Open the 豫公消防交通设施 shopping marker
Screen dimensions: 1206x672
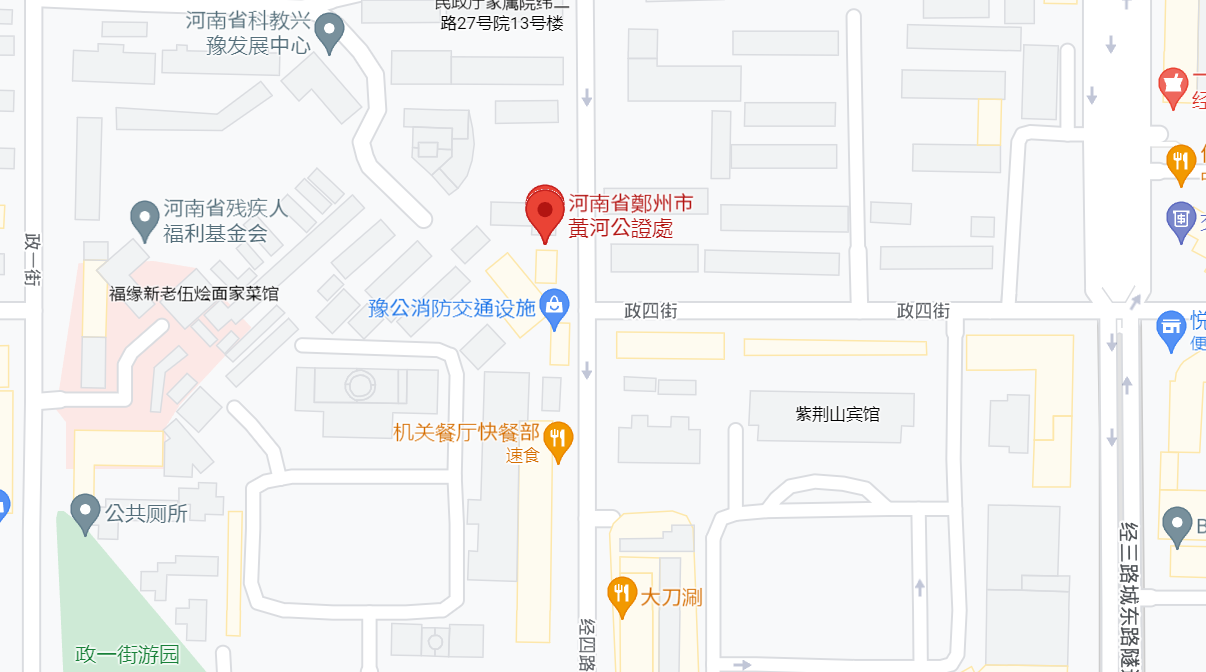point(554,308)
